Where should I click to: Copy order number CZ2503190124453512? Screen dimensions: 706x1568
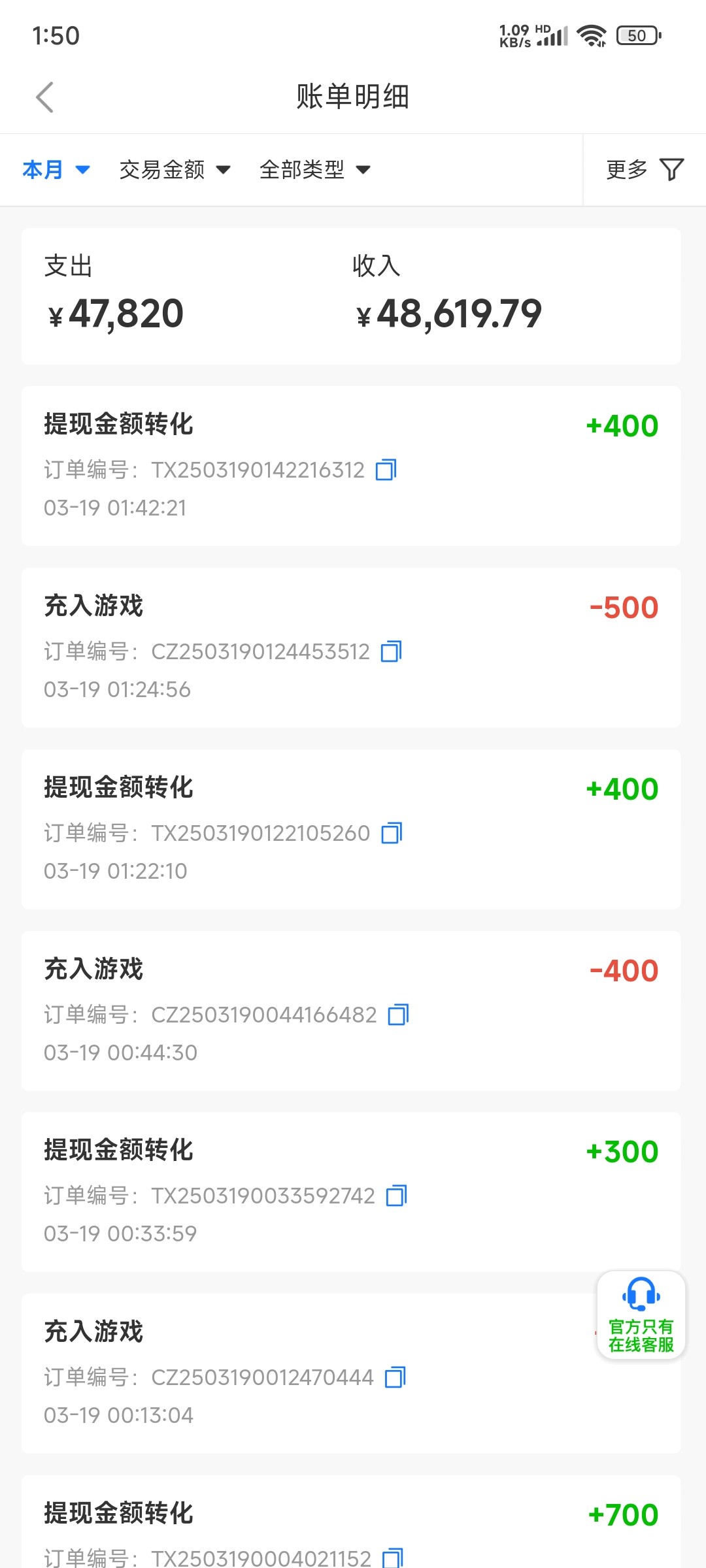point(392,651)
